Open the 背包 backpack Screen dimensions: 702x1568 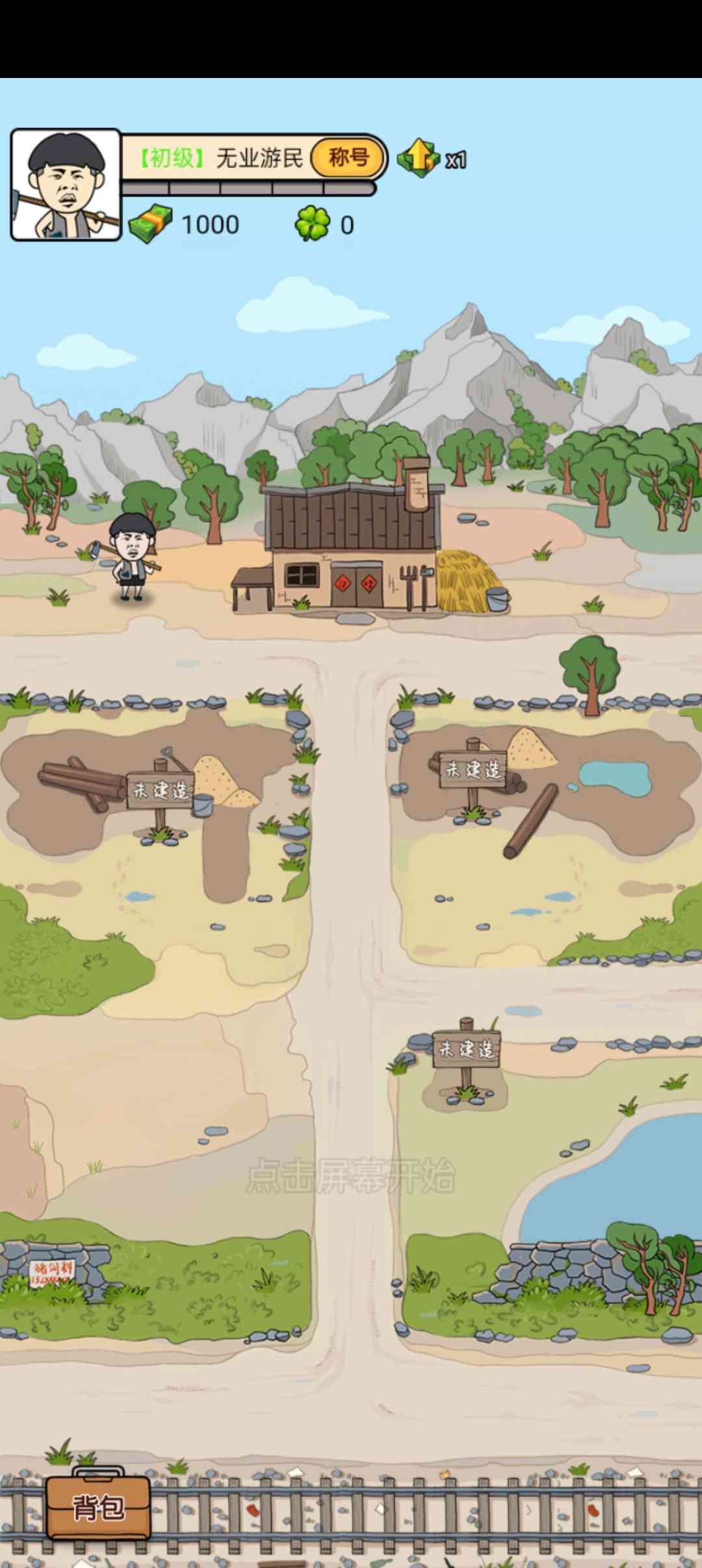pos(98,1507)
